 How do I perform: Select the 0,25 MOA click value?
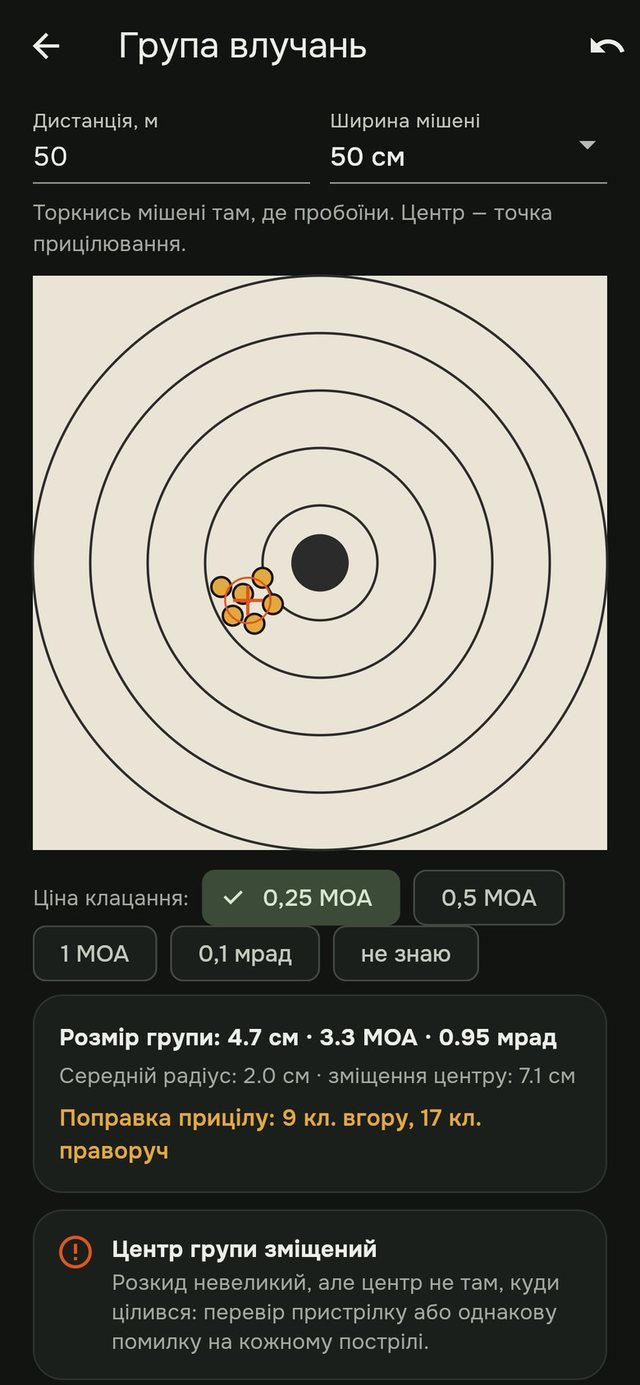coord(301,898)
